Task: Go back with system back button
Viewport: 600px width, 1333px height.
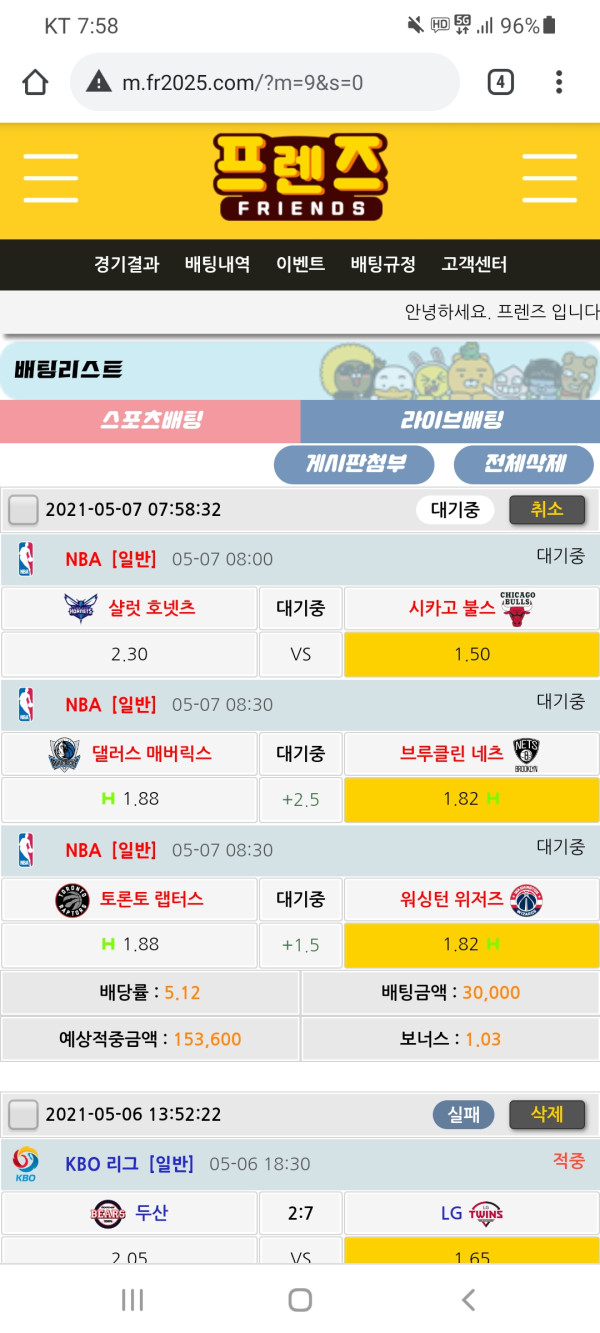Action: coord(467,1299)
